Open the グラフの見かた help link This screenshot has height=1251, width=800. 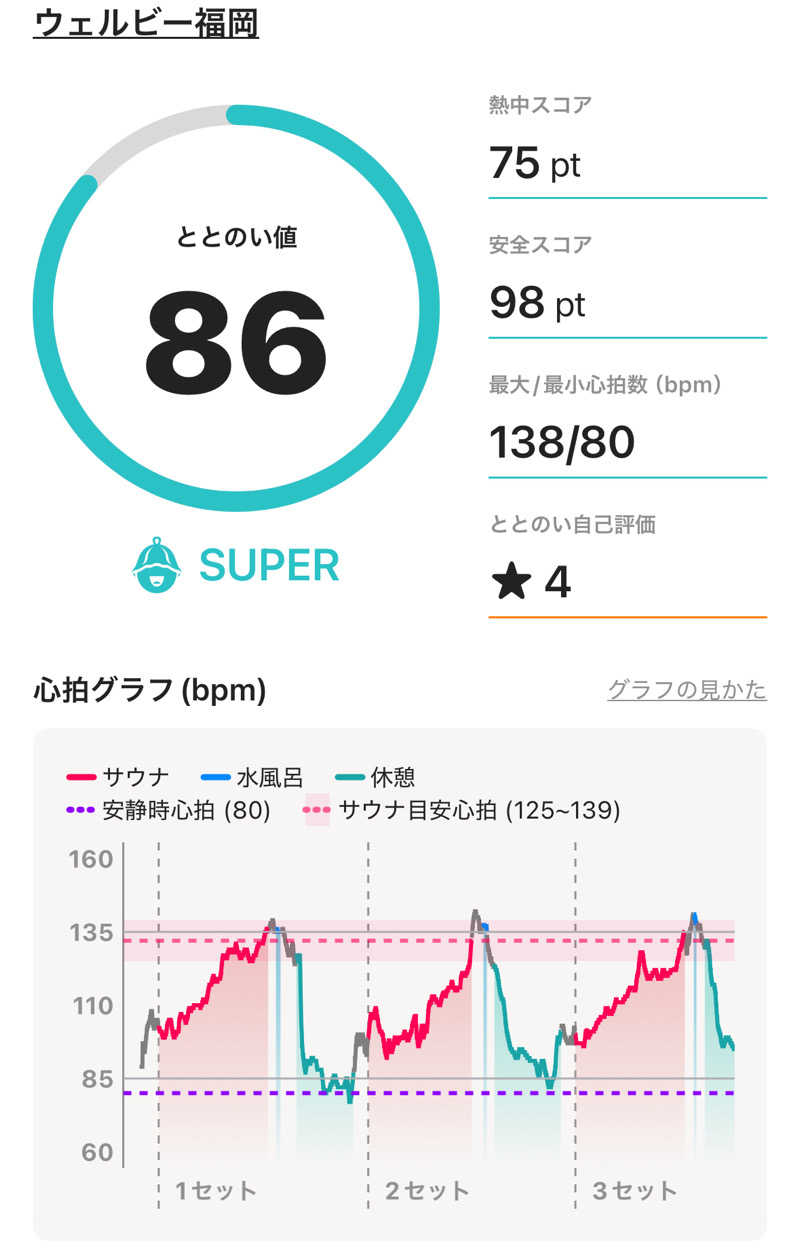pos(687,689)
